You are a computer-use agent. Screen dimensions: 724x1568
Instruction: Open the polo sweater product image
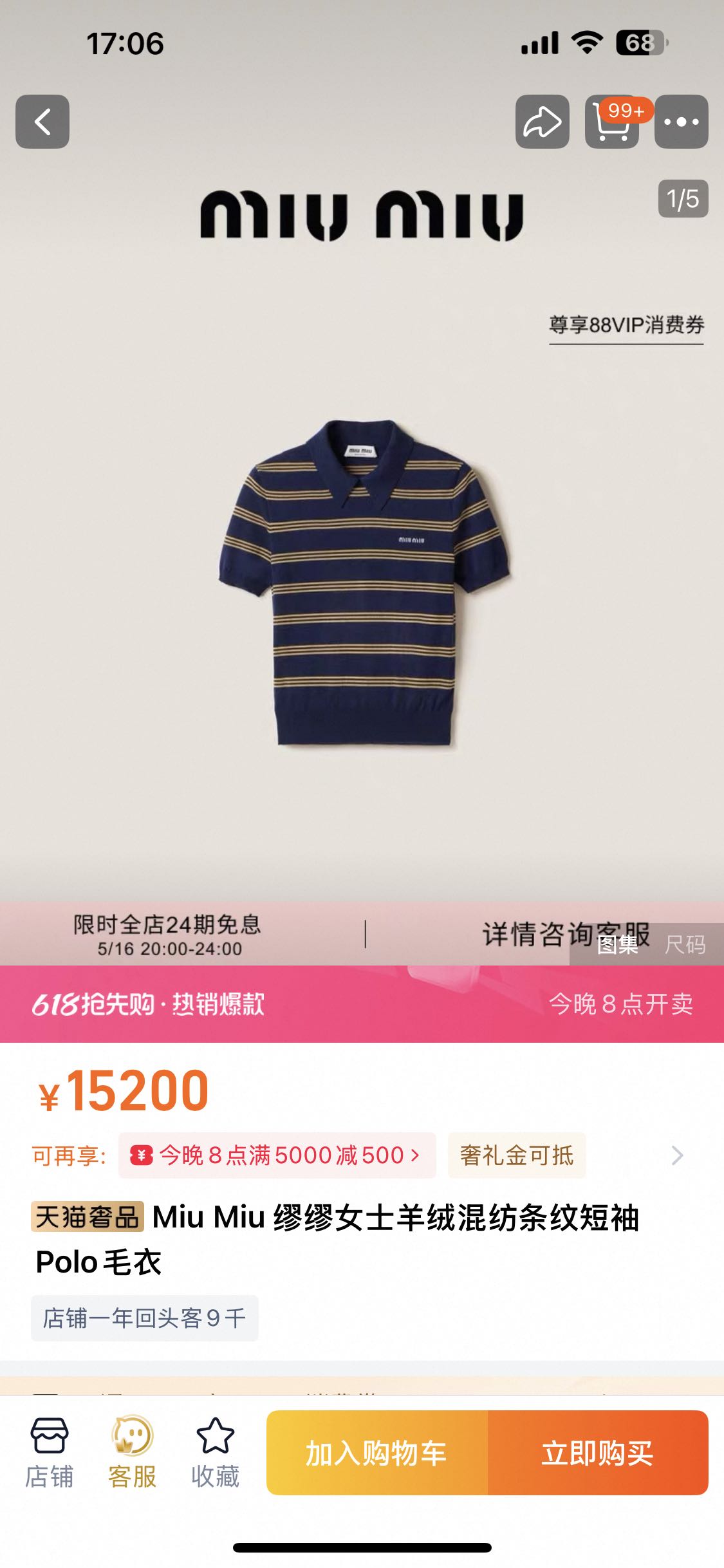point(364,583)
